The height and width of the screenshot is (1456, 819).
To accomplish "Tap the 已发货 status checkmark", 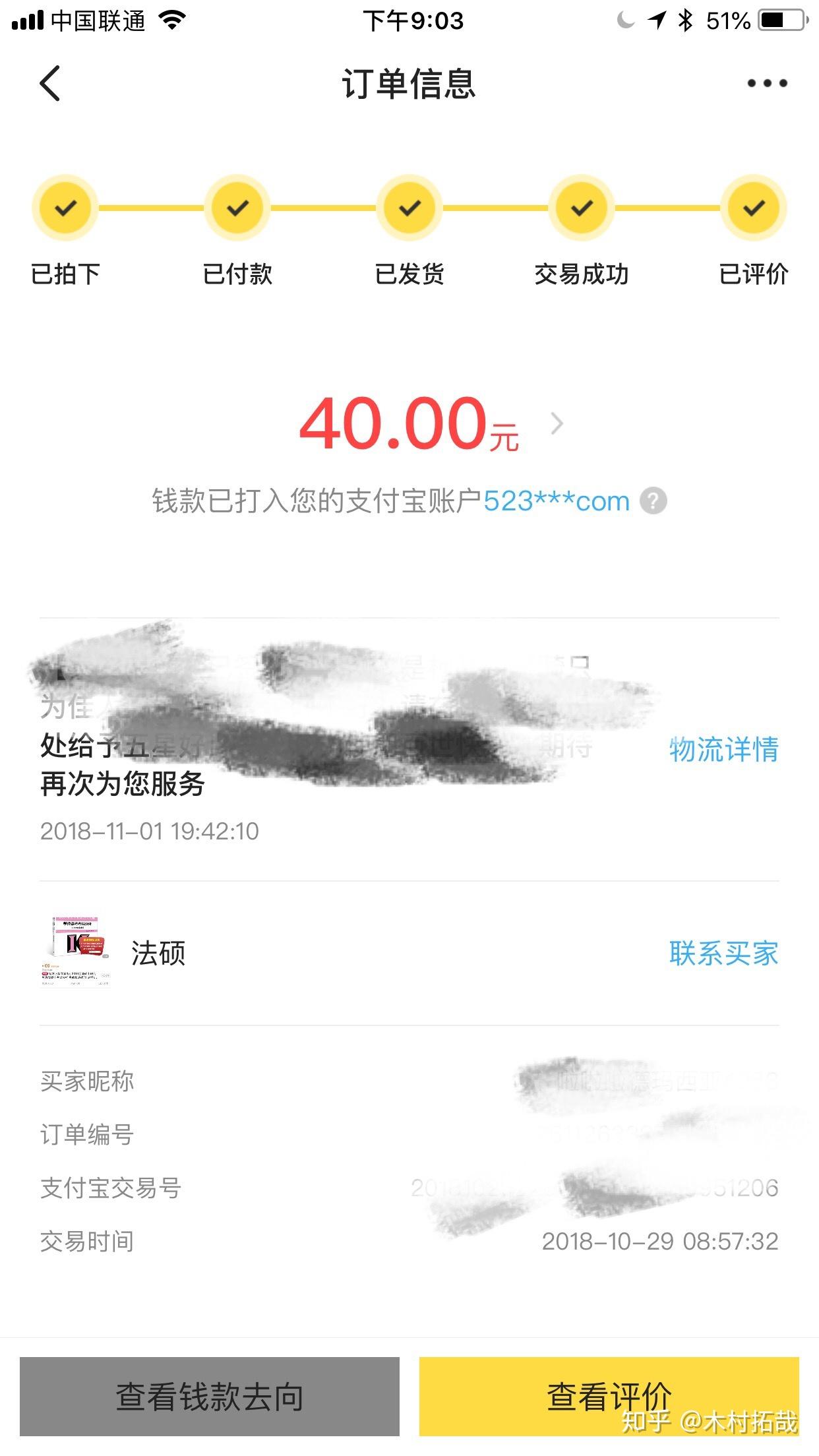I will point(409,208).
